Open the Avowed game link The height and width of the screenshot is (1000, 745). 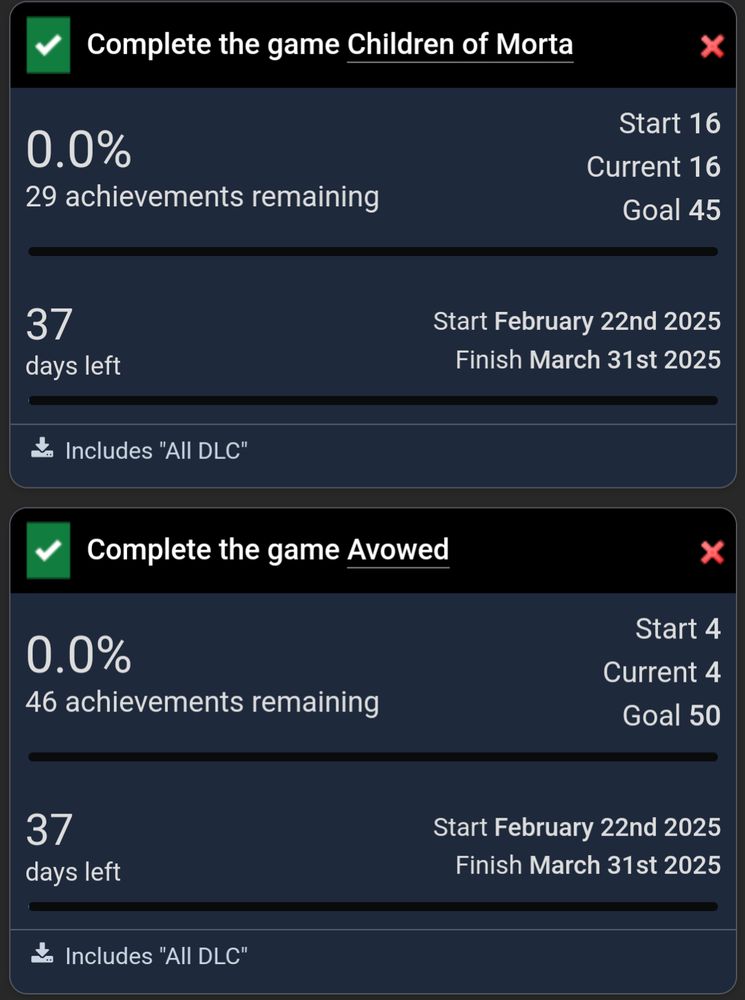pyautogui.click(x=398, y=550)
